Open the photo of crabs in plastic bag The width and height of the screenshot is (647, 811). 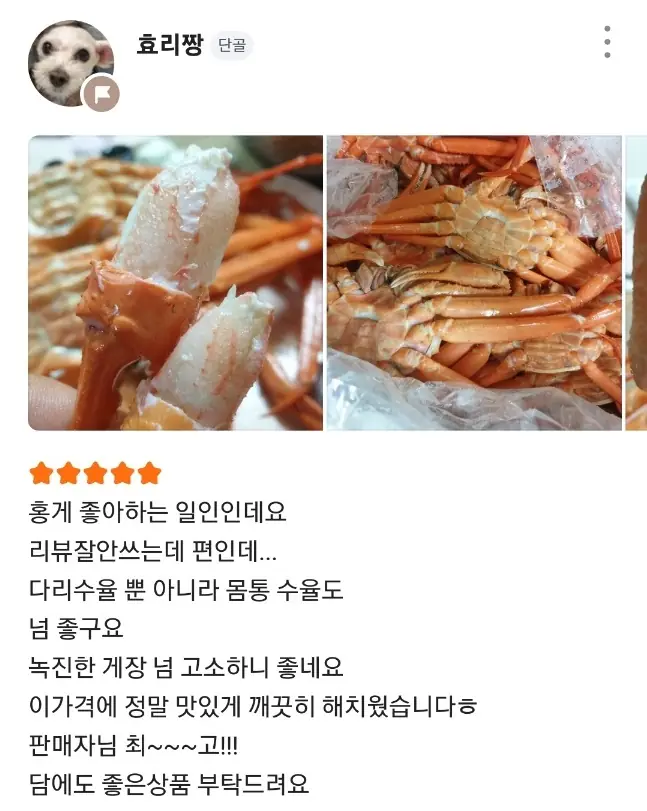pos(474,283)
